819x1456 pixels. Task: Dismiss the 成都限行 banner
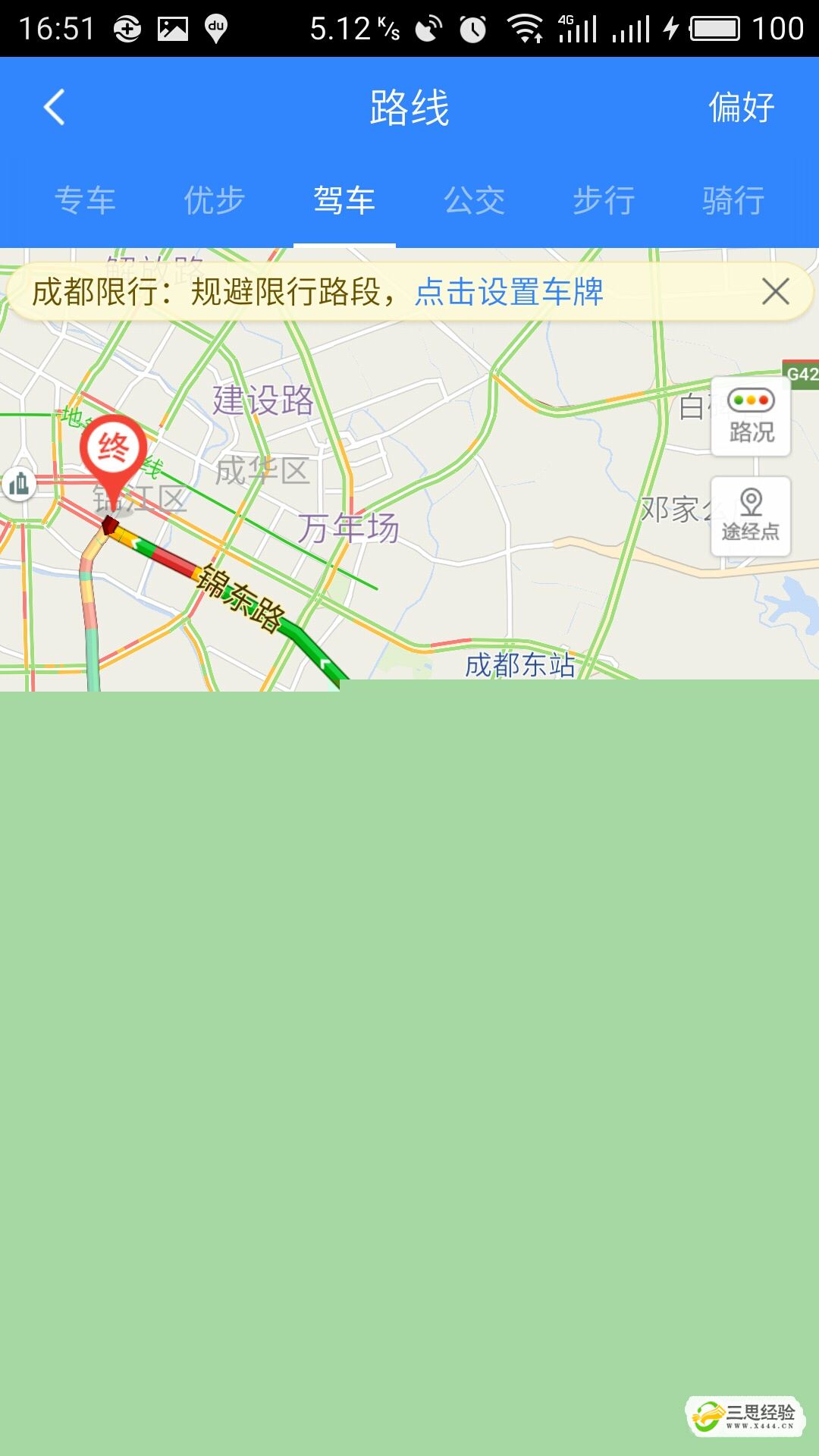[775, 291]
